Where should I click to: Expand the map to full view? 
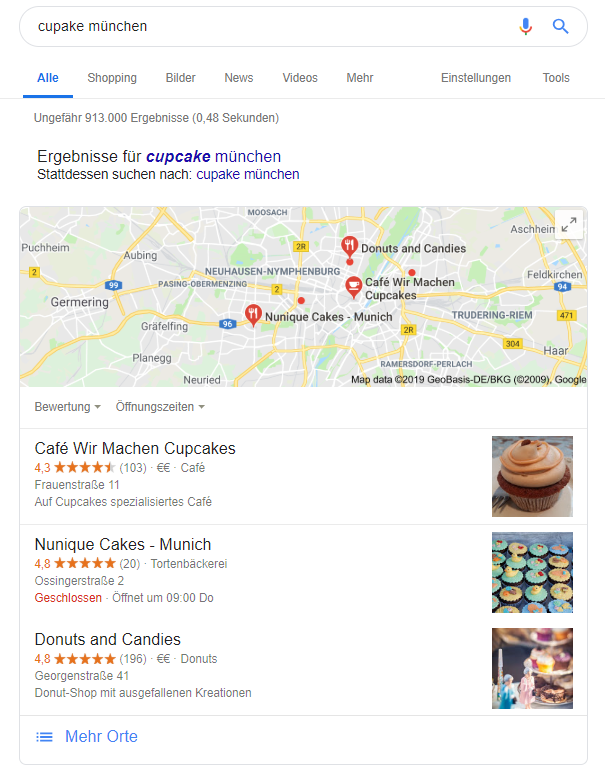pyautogui.click(x=569, y=225)
